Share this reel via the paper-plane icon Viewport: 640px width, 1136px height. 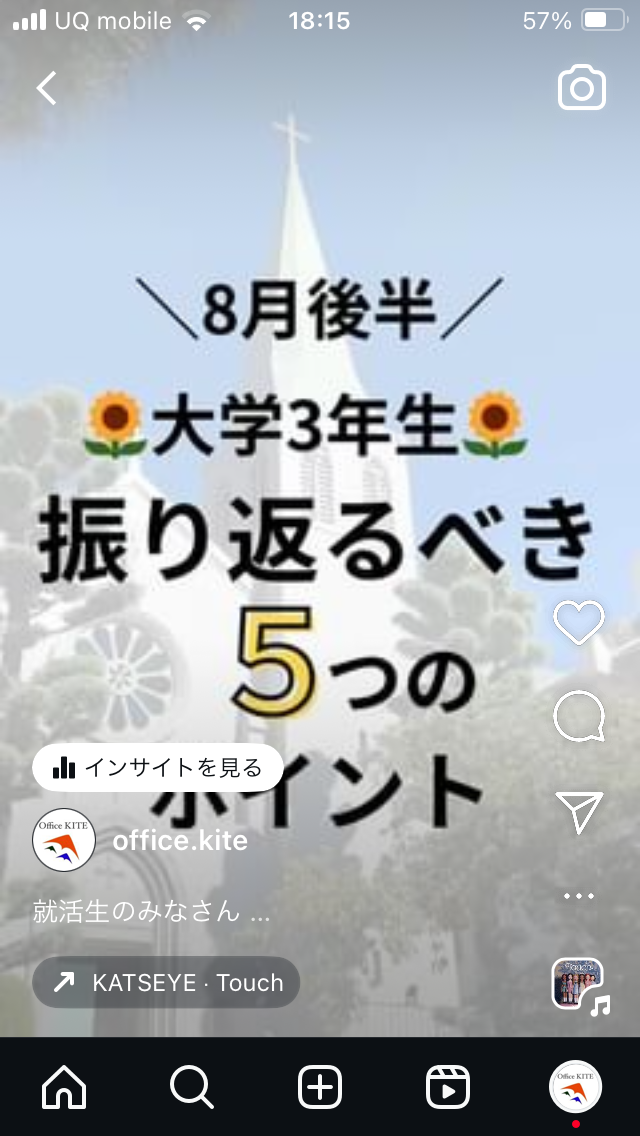pyautogui.click(x=579, y=812)
